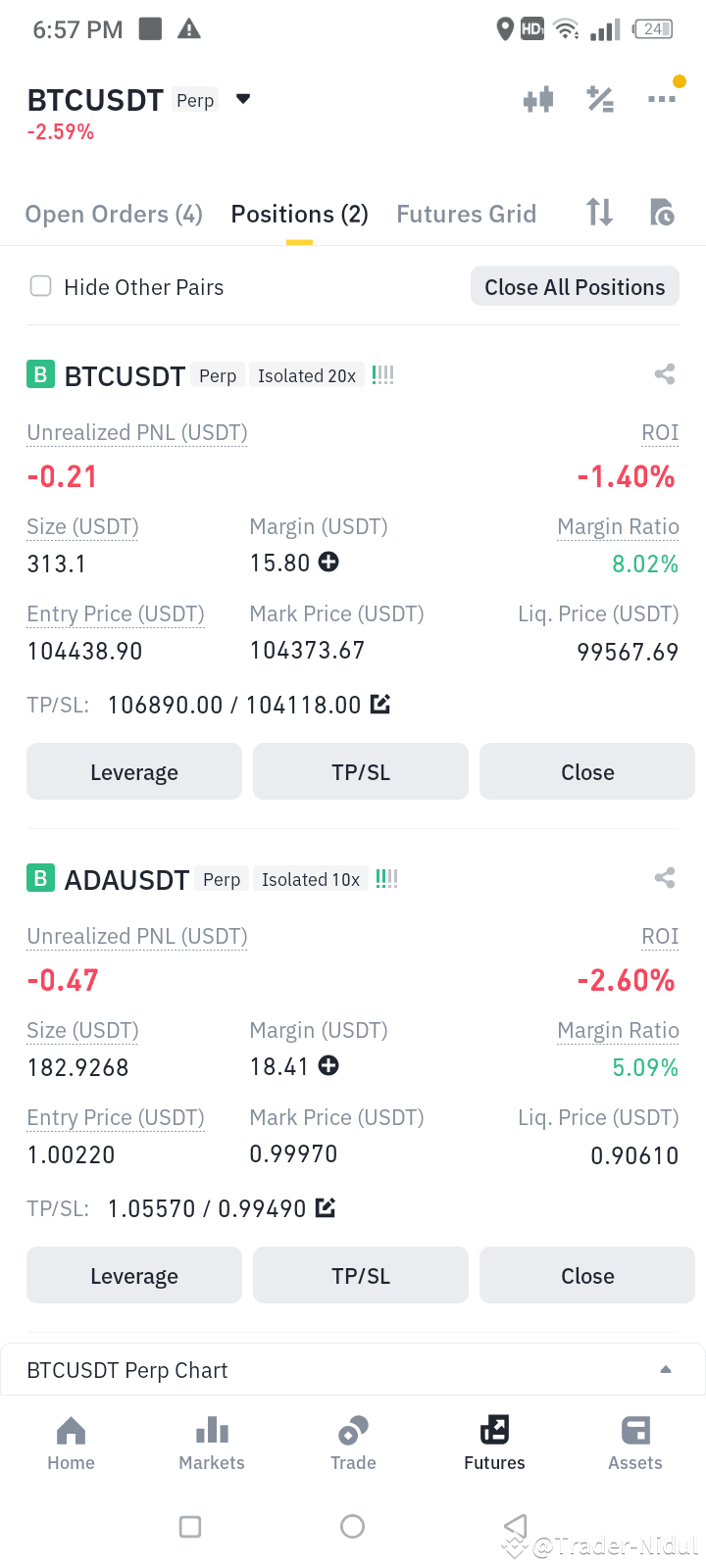Tap plus icon beside ADAUSDT margin
Screen dimensions: 706x1568
328,1065
